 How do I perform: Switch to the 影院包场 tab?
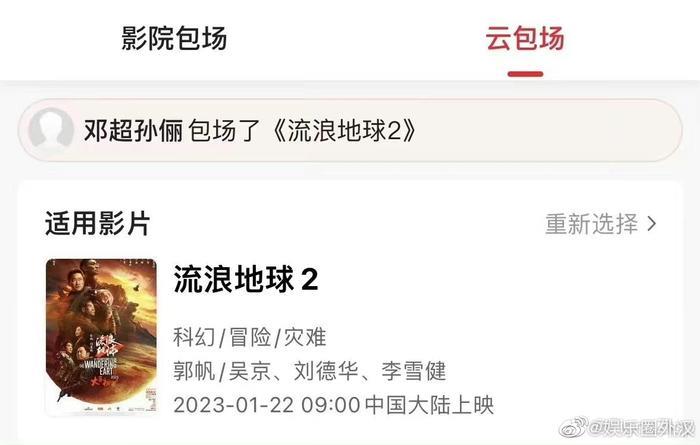coord(174,39)
